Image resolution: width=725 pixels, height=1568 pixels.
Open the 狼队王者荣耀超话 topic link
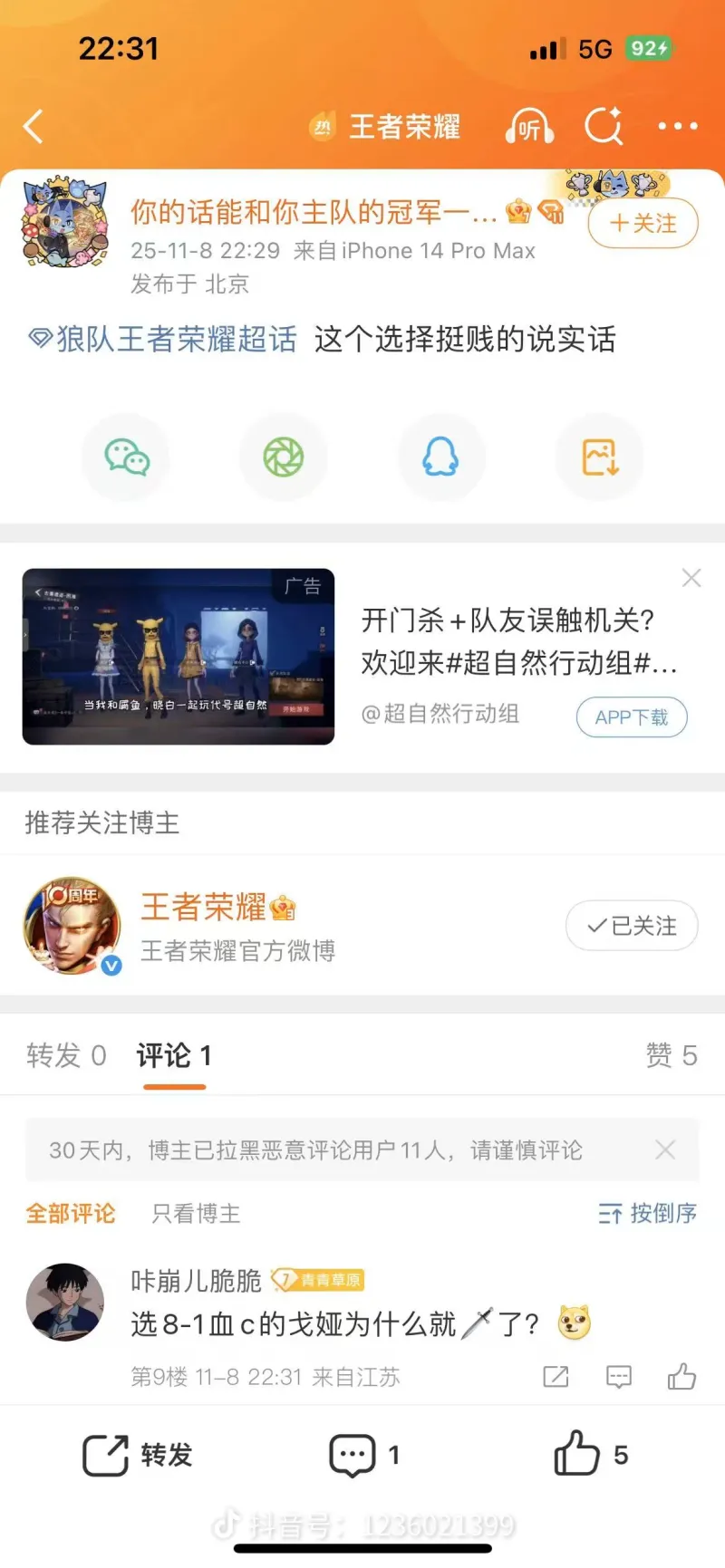[164, 340]
